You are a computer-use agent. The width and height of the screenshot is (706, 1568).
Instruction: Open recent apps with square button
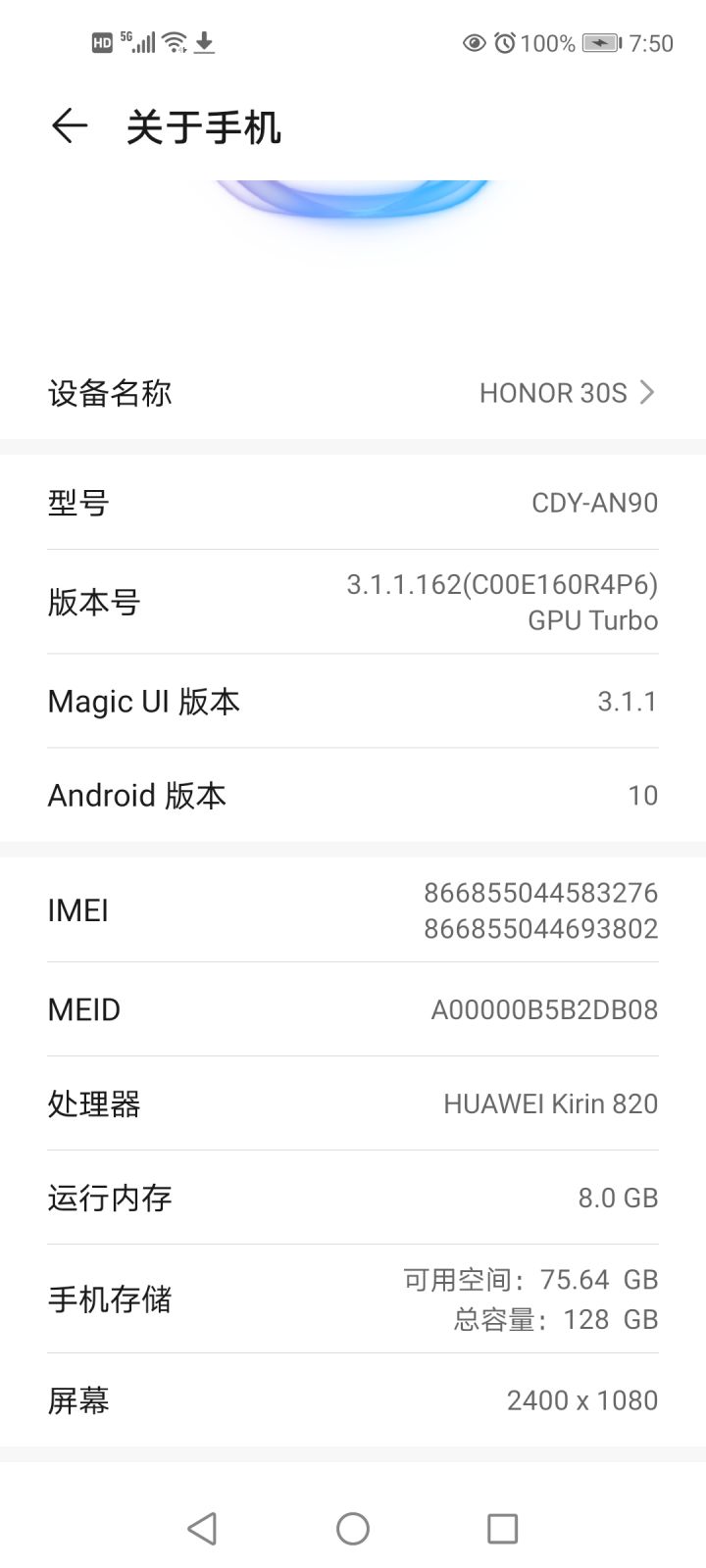[x=502, y=1528]
